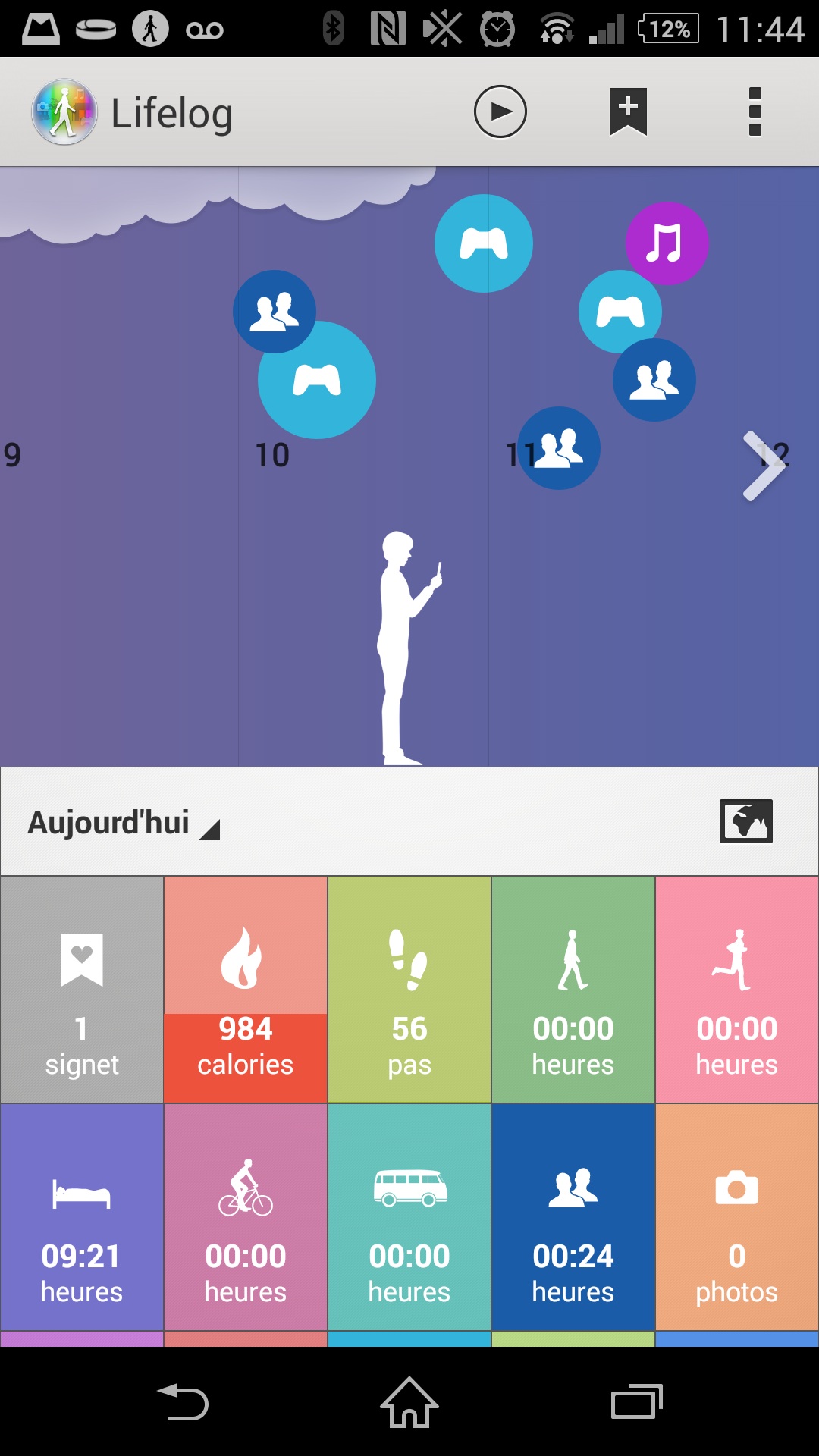View the 984 calories tile
The image size is (819, 1456).
point(246,990)
